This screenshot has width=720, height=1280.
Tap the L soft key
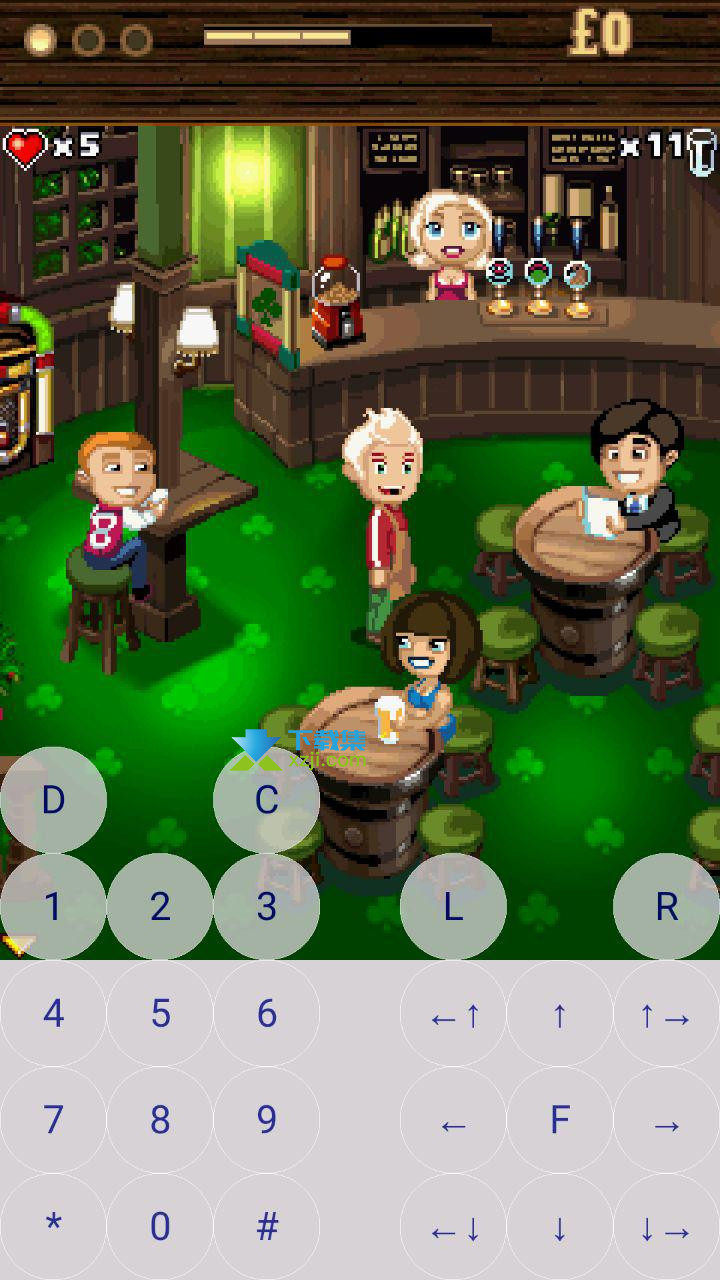pos(453,906)
